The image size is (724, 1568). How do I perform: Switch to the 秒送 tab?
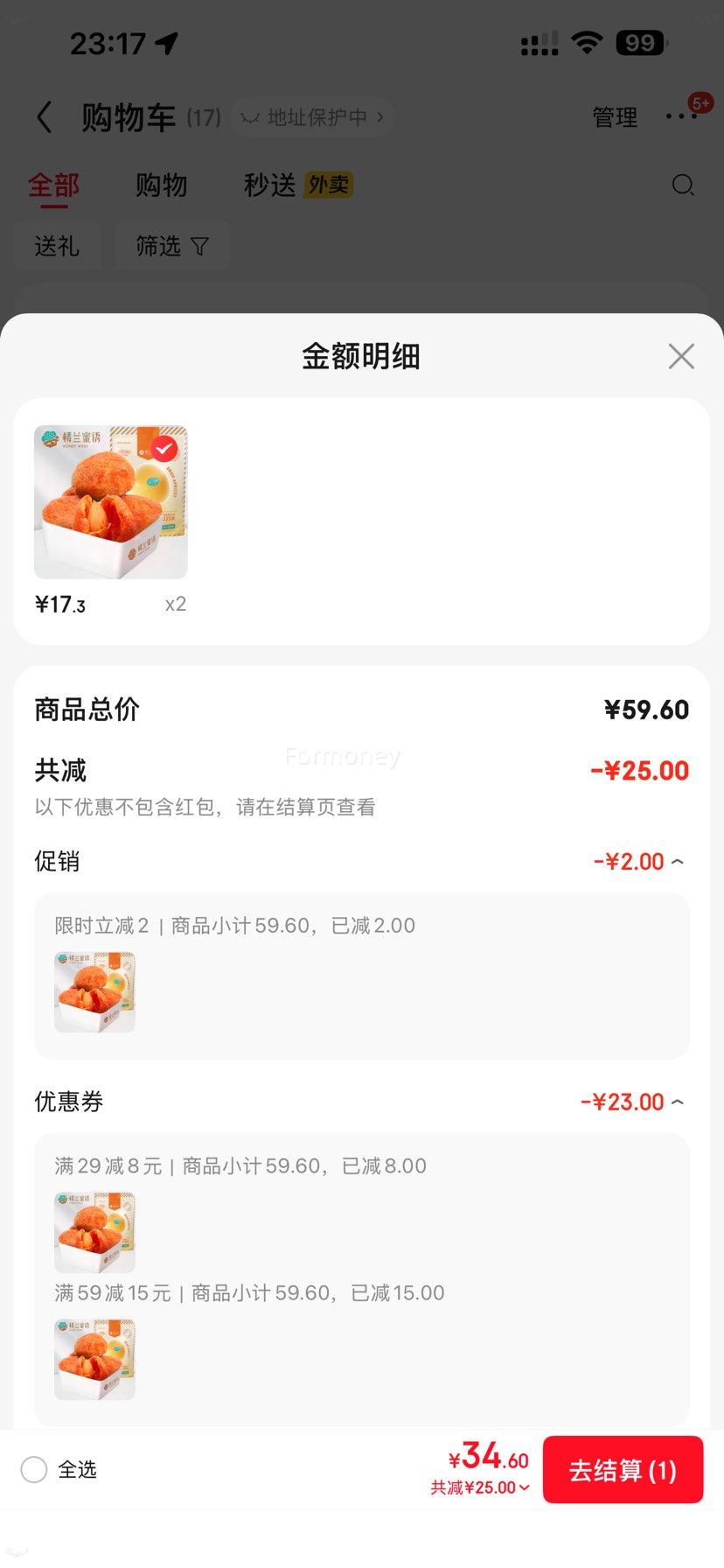click(x=268, y=185)
